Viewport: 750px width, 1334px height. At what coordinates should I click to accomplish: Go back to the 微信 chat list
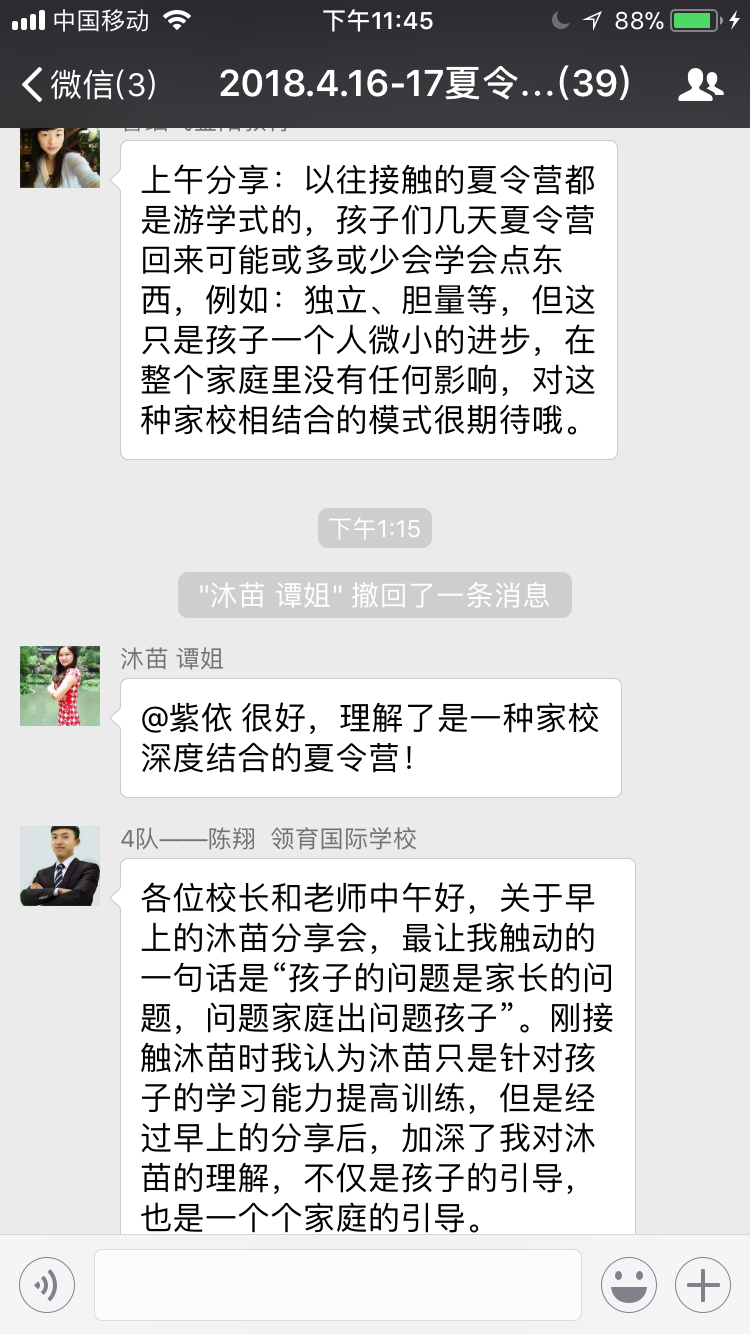pyautogui.click(x=88, y=84)
